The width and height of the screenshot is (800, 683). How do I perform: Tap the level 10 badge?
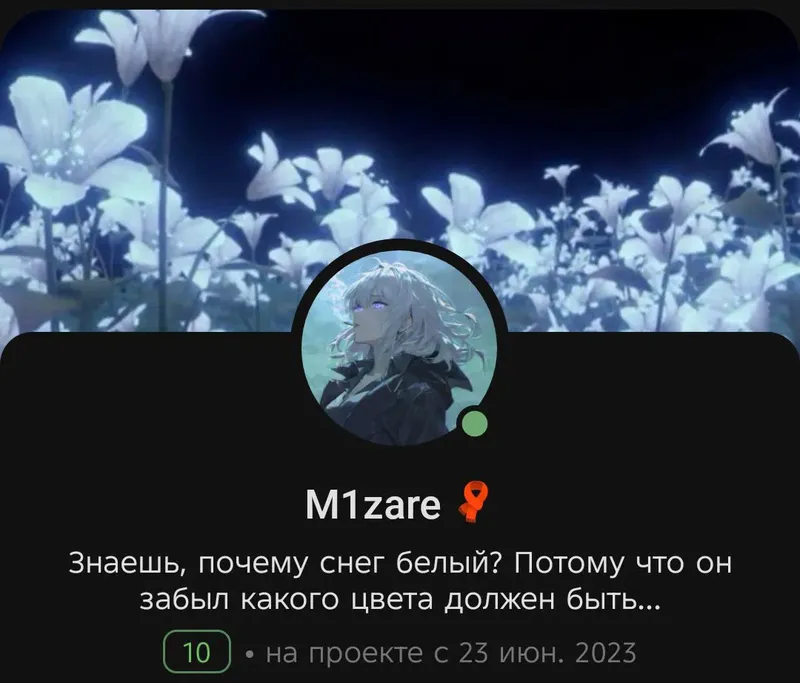click(x=197, y=653)
